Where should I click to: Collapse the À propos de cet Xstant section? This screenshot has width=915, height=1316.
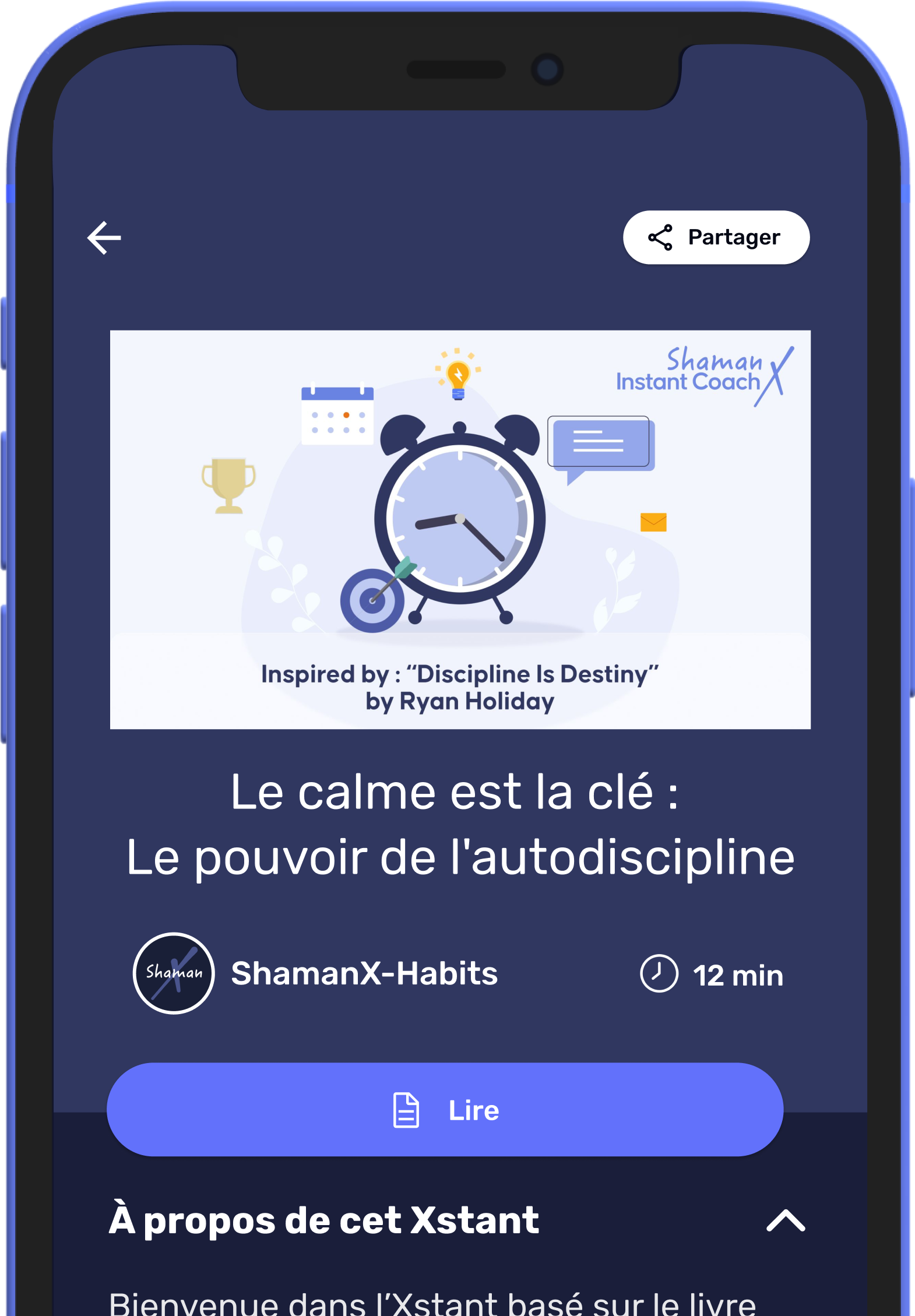[x=785, y=1220]
